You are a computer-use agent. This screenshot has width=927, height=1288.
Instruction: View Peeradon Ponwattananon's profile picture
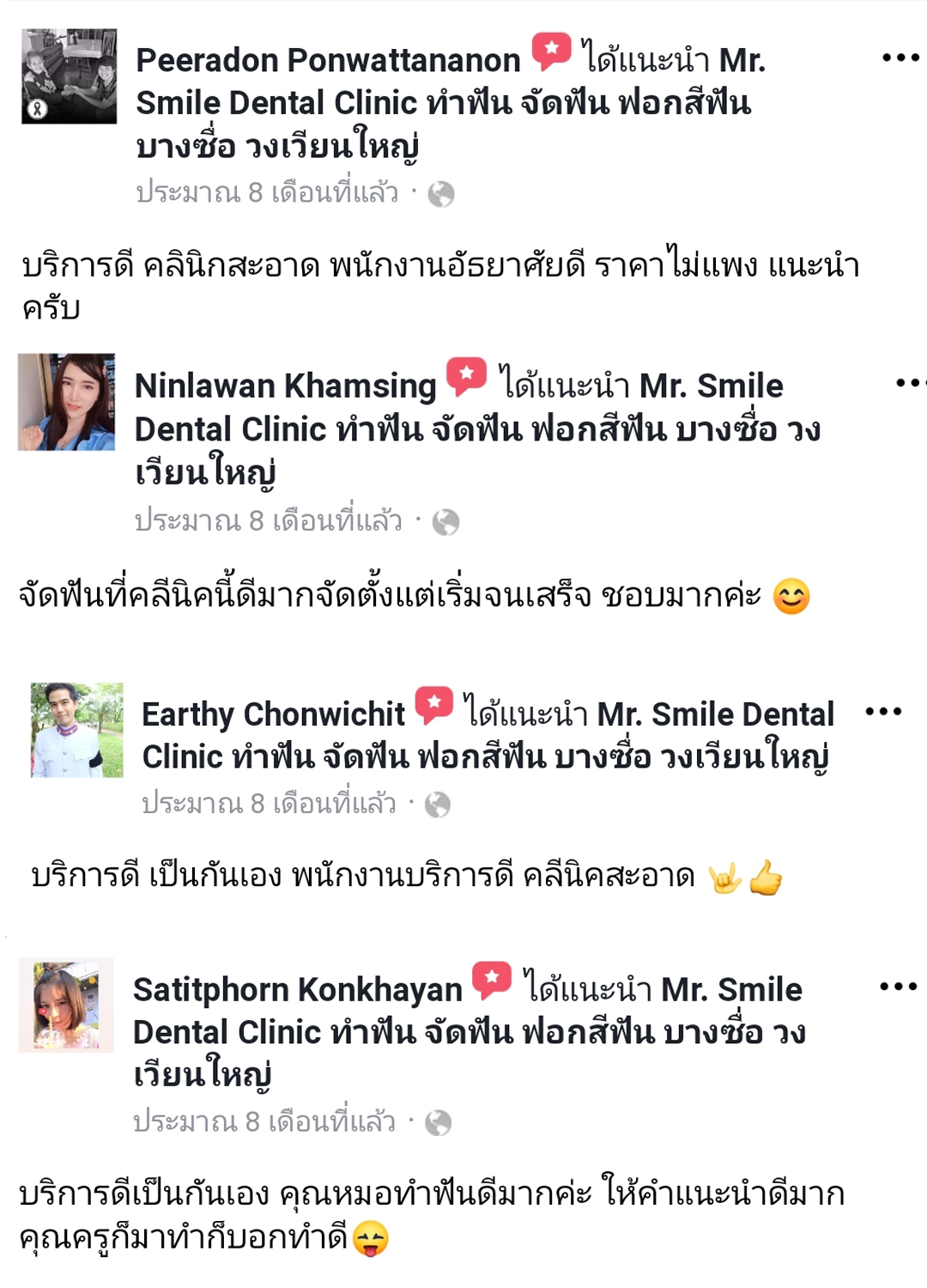click(70, 76)
